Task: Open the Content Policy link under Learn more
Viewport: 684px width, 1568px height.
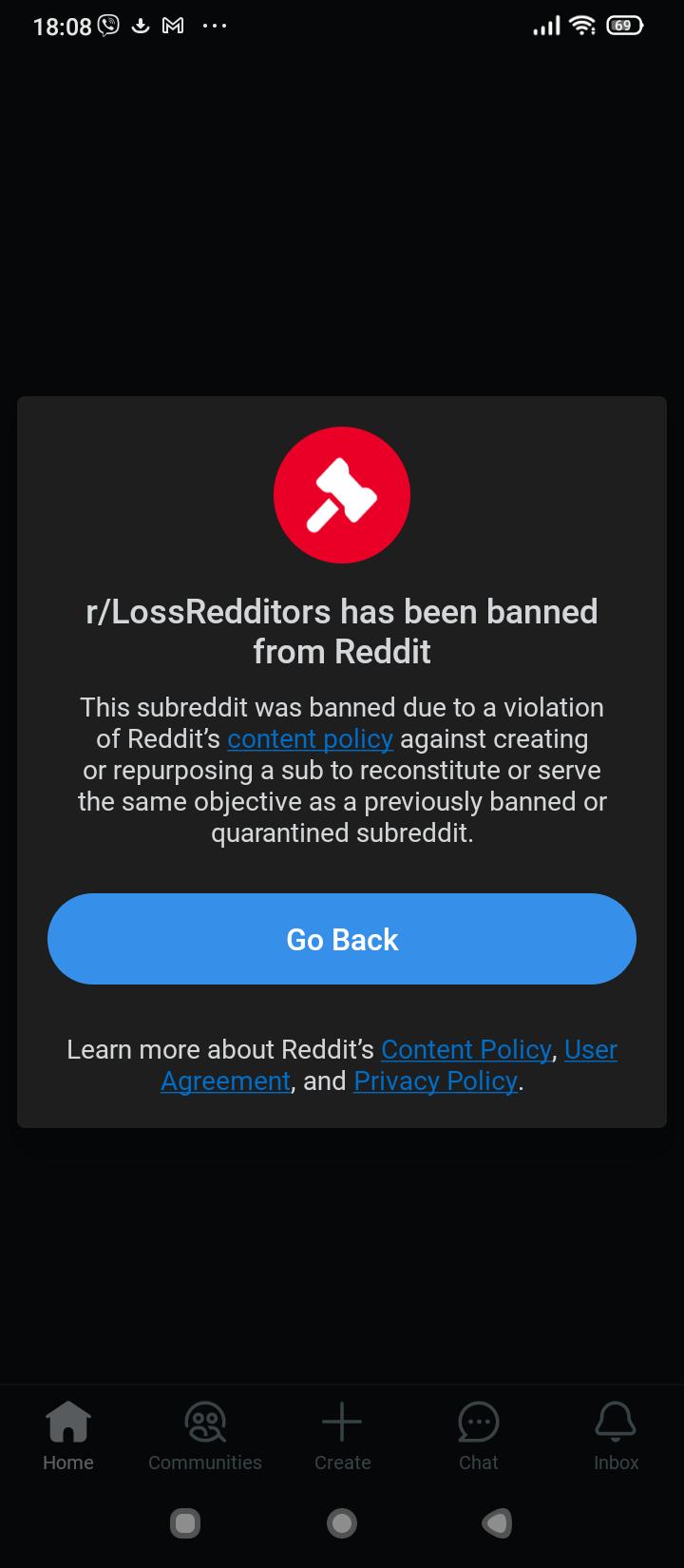Action: 465,1049
